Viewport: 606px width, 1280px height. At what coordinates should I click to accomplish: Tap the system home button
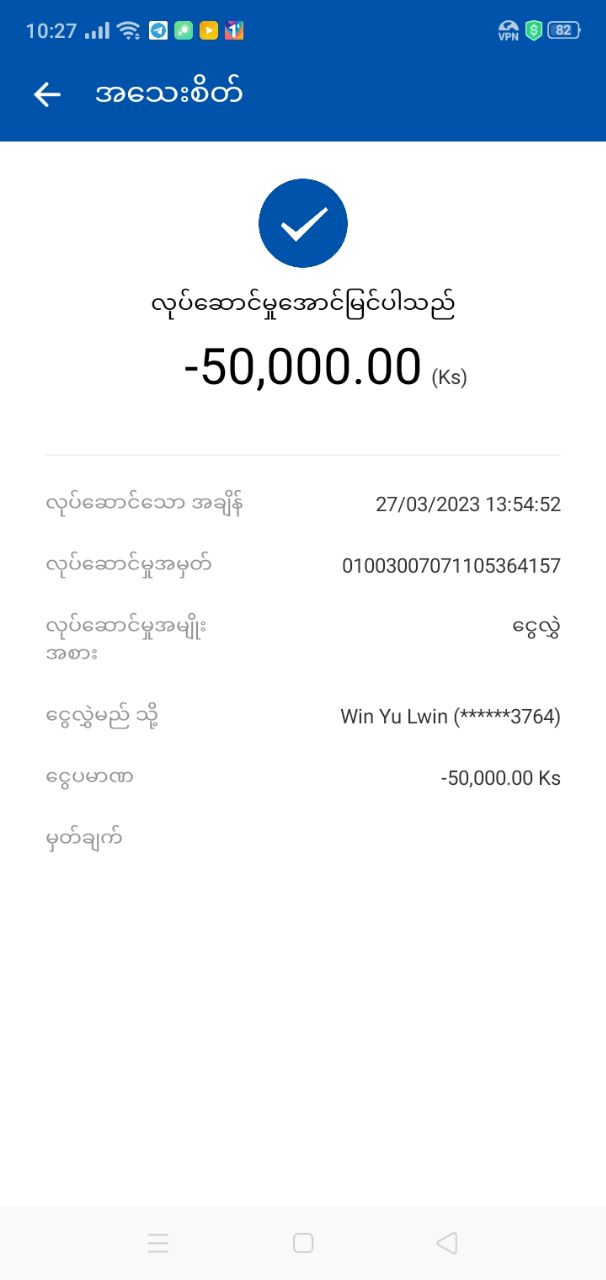point(303,1243)
